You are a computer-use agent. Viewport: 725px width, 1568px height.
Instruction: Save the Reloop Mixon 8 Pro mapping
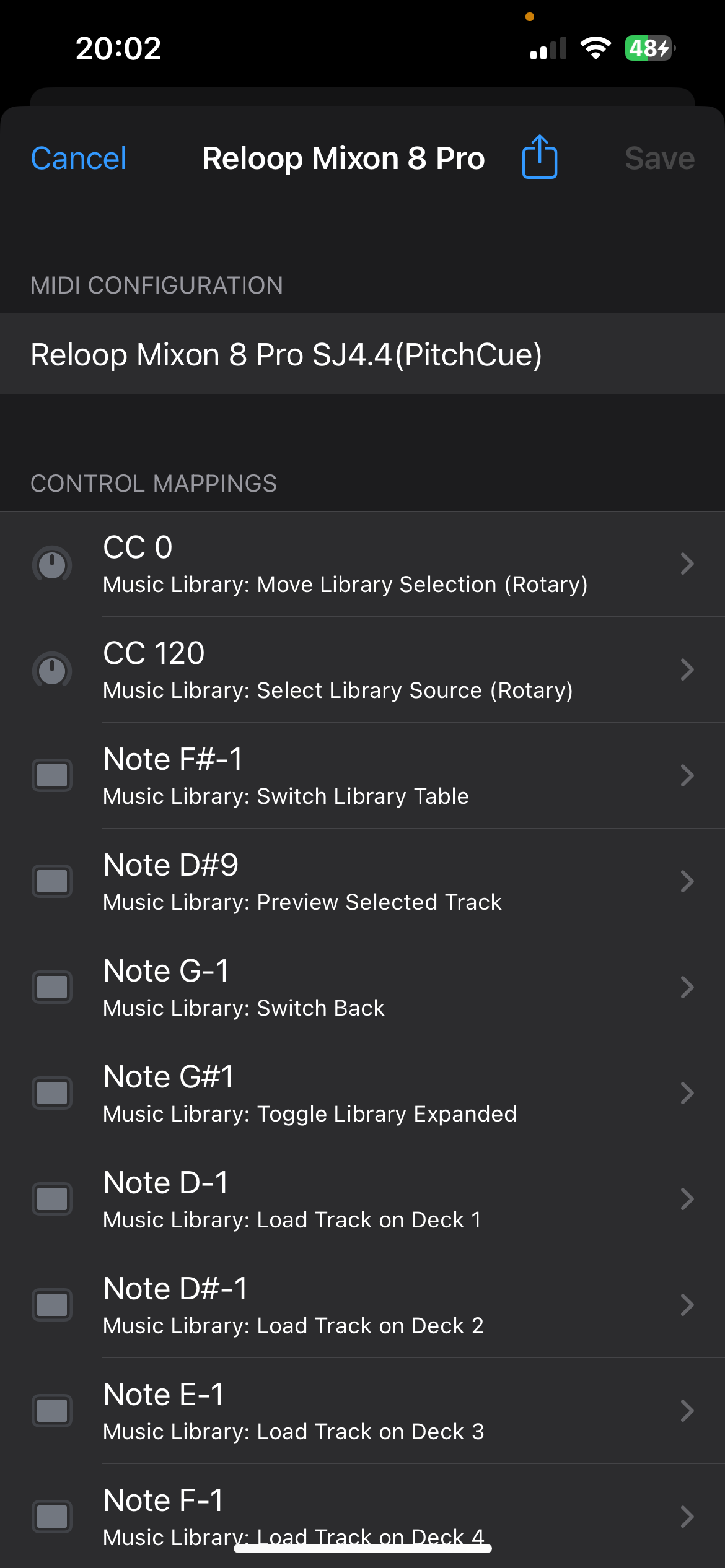[659, 157]
